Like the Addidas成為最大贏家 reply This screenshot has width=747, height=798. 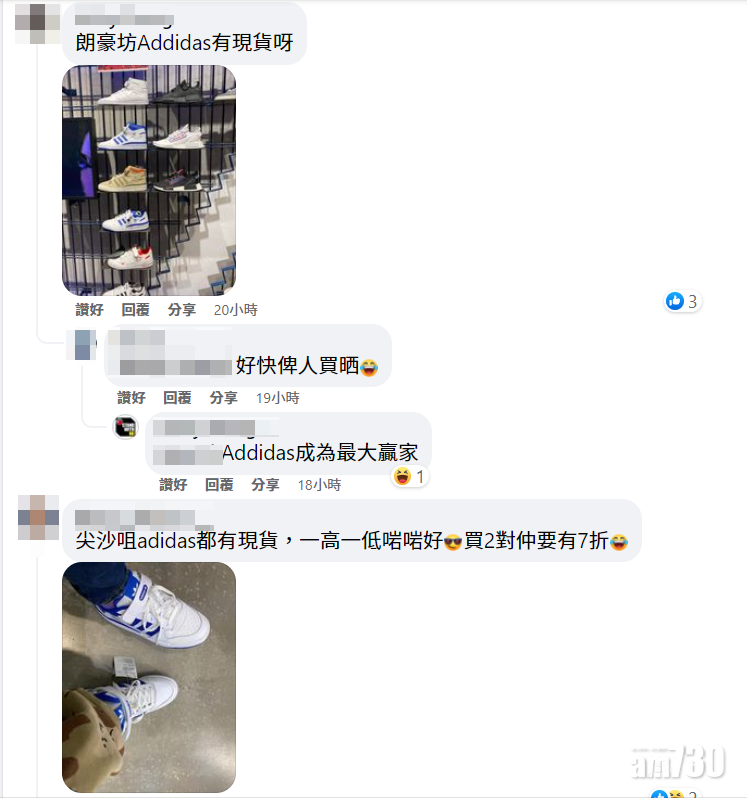click(173, 484)
